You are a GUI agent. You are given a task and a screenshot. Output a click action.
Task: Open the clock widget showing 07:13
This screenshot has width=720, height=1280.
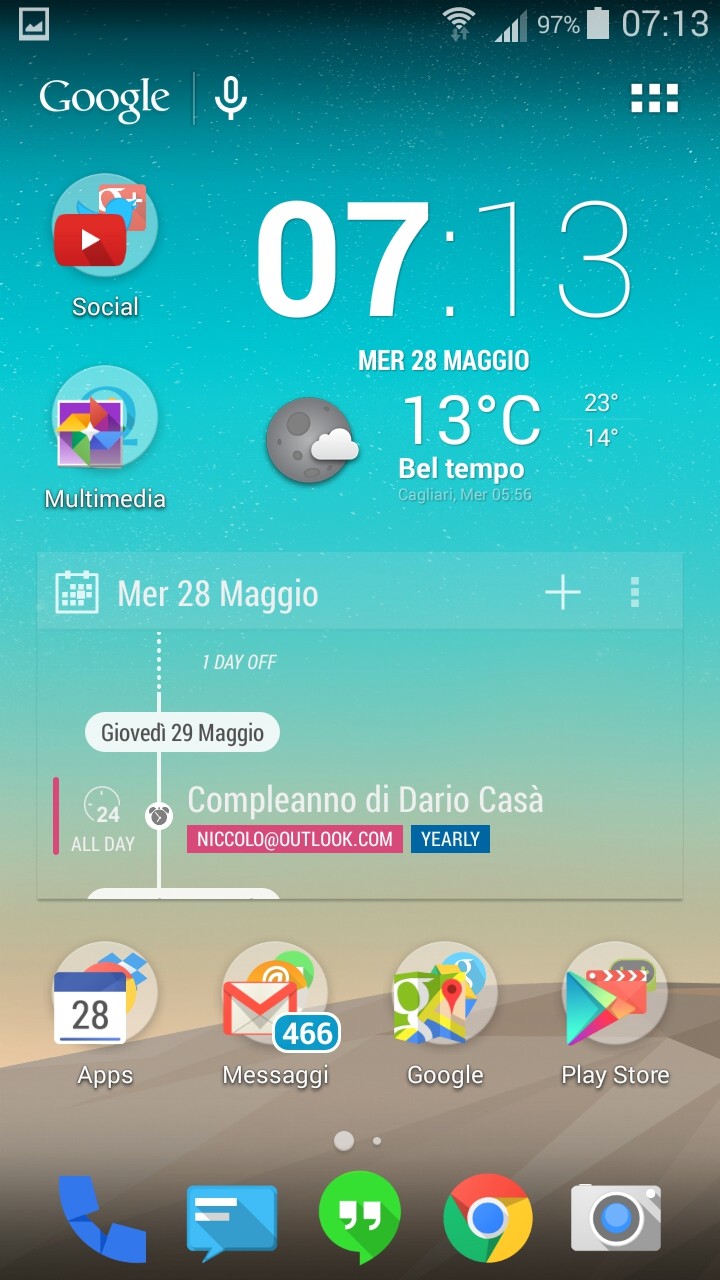[x=444, y=260]
